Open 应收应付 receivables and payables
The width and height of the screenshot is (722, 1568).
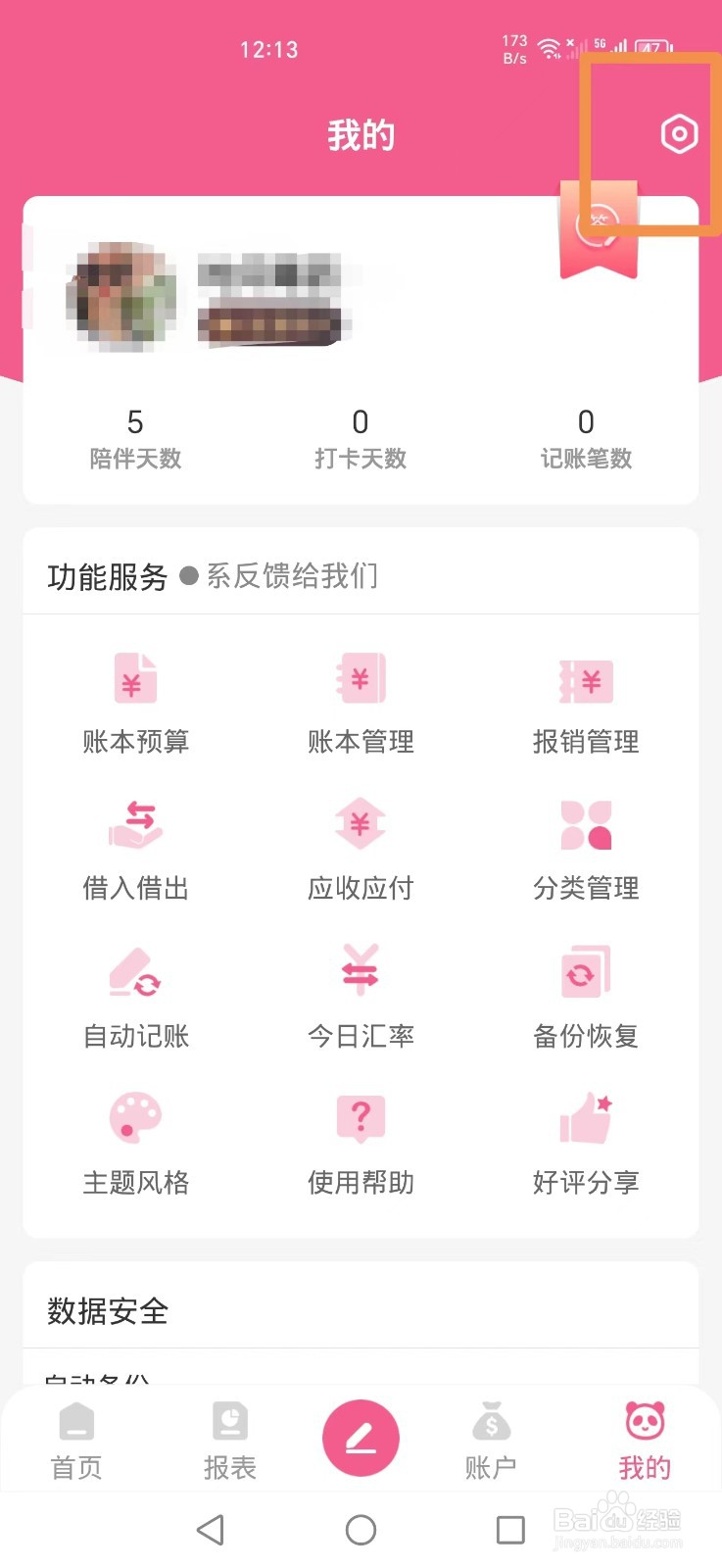[x=361, y=850]
